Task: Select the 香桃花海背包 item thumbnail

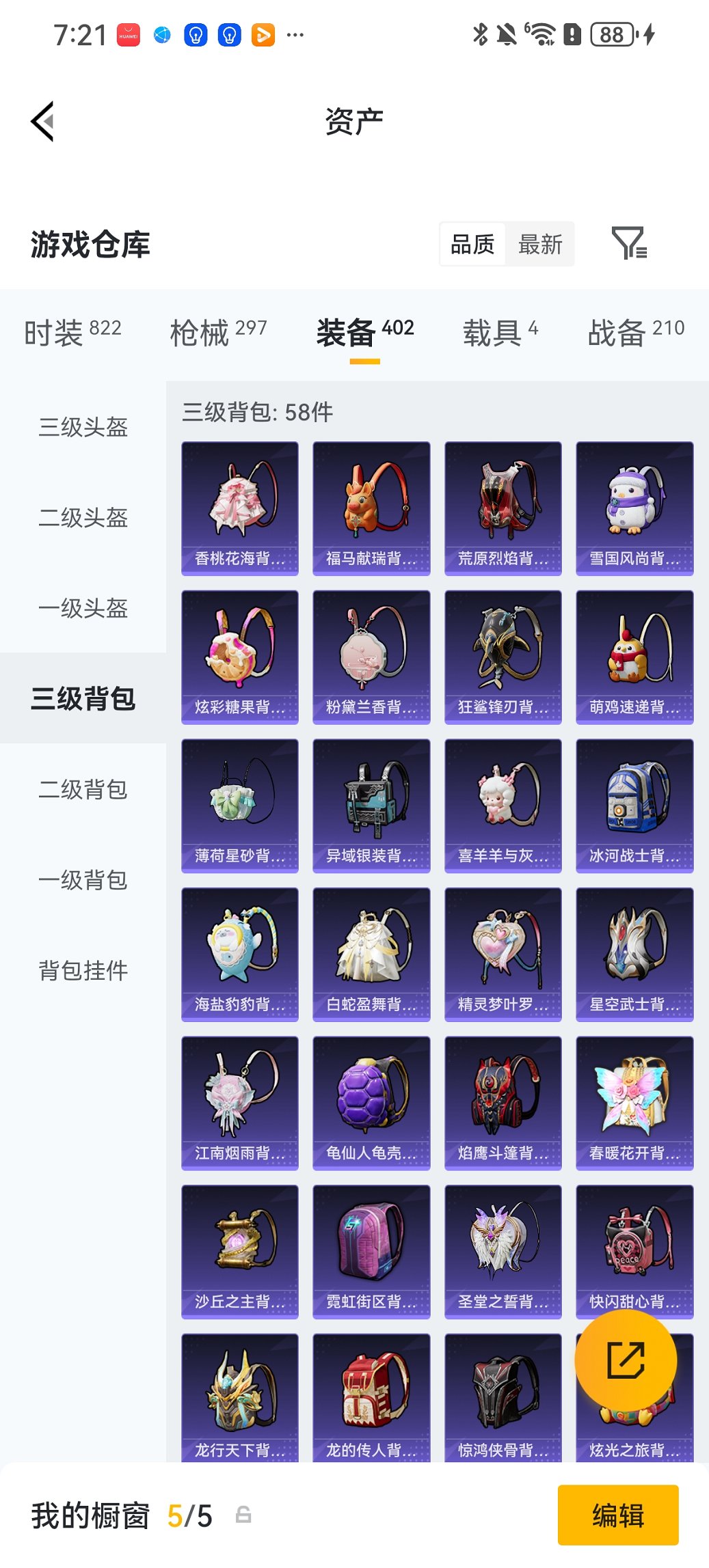Action: click(x=240, y=506)
